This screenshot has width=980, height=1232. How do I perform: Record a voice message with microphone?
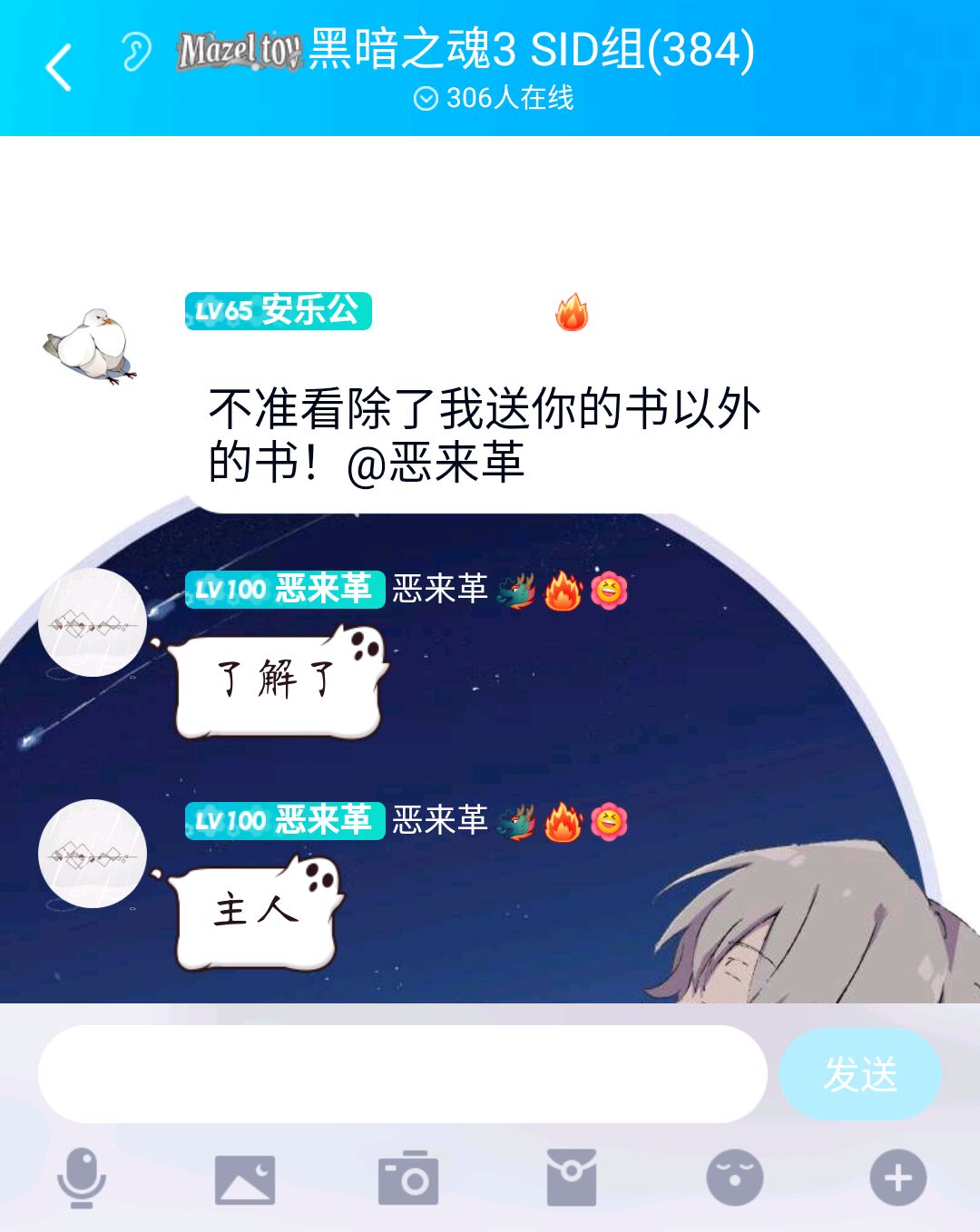pyautogui.click(x=82, y=1178)
